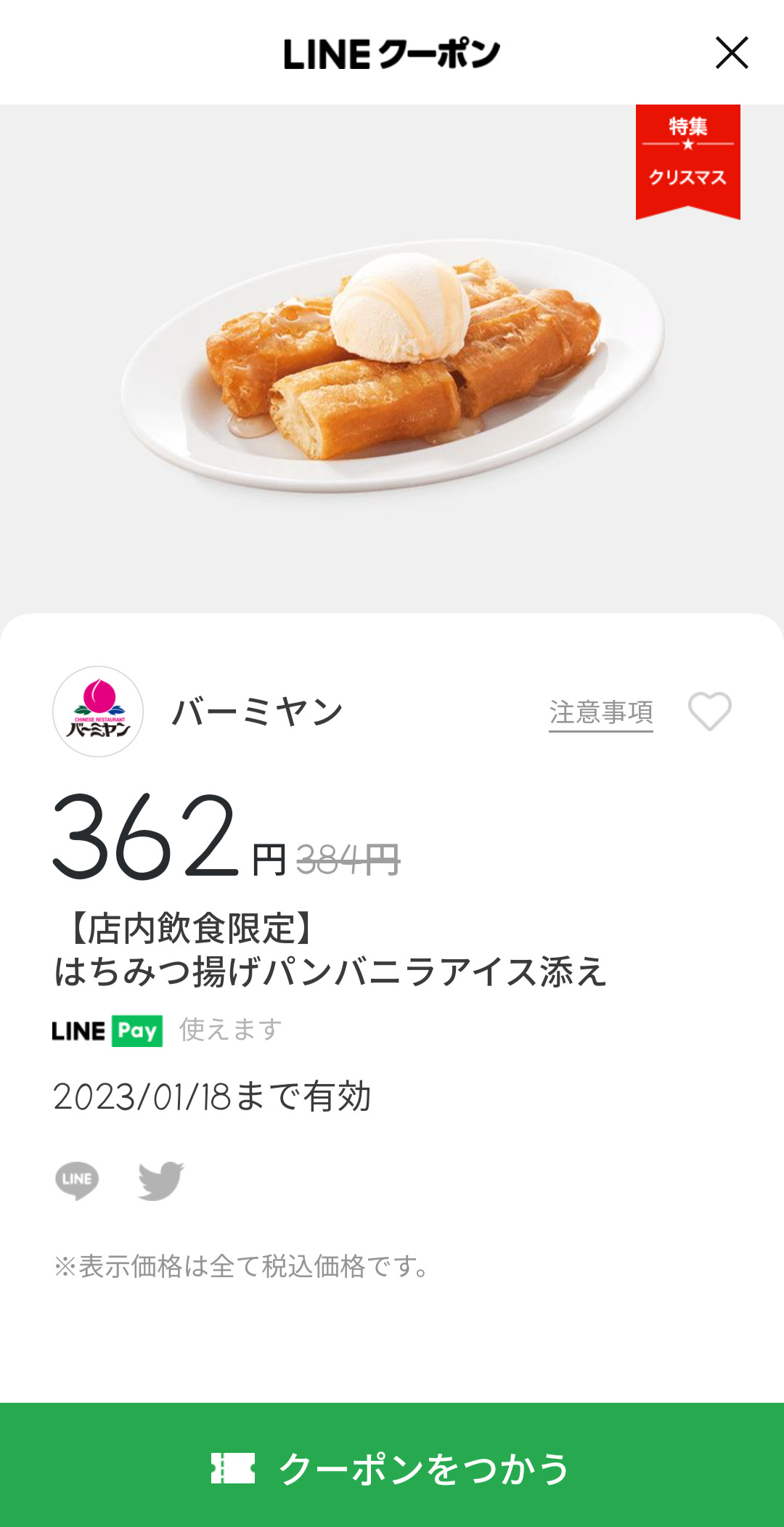Close the LINE coupon page

tap(731, 53)
